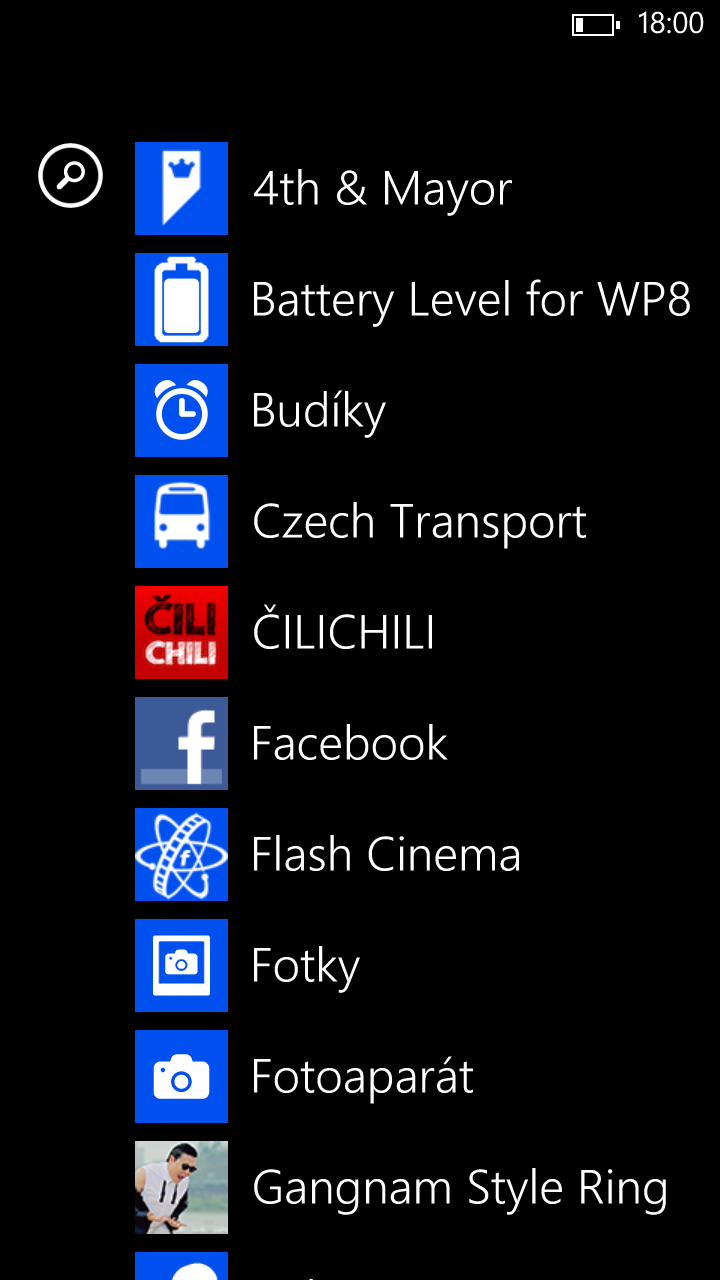Screen dimensions: 720x1280
Task: Tap the battery indicator in the status bar
Action: tap(597, 24)
